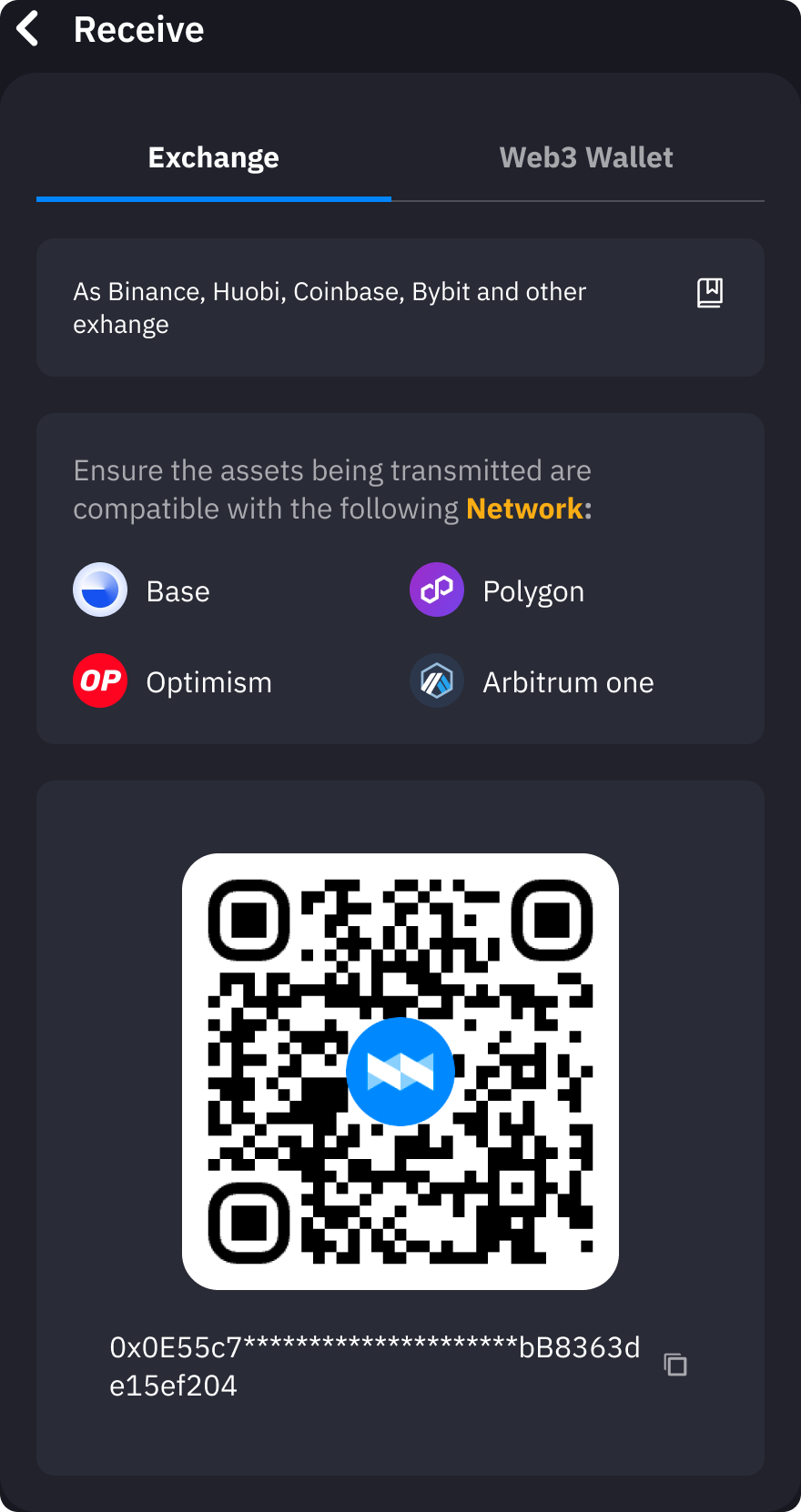Open the Network label in orange text
Viewport: 801px width, 1512px height.
coord(523,508)
